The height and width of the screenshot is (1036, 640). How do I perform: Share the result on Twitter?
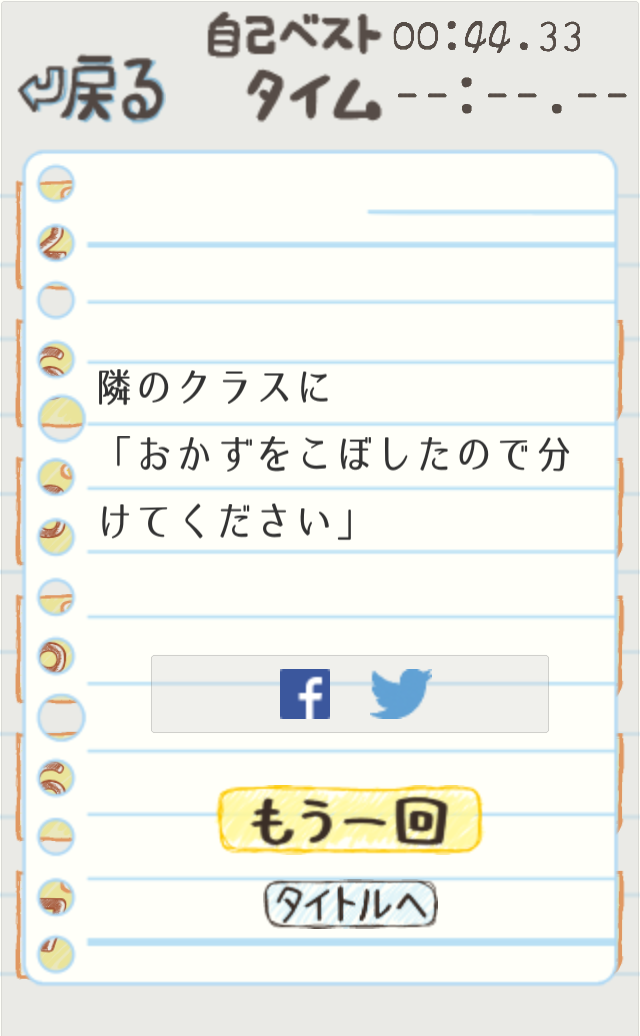[401, 694]
